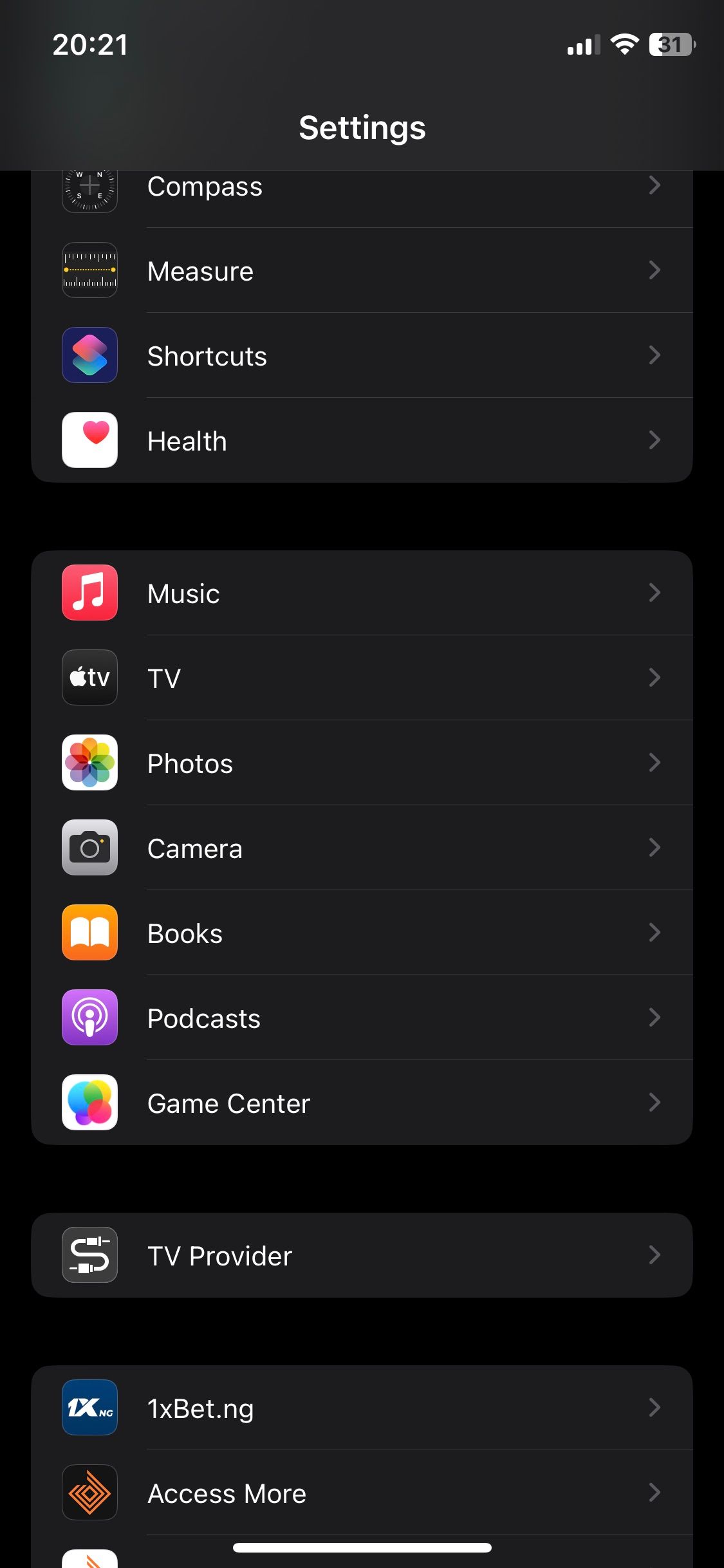Open TV Provider settings
The width and height of the screenshot is (724, 1568).
360,1255
